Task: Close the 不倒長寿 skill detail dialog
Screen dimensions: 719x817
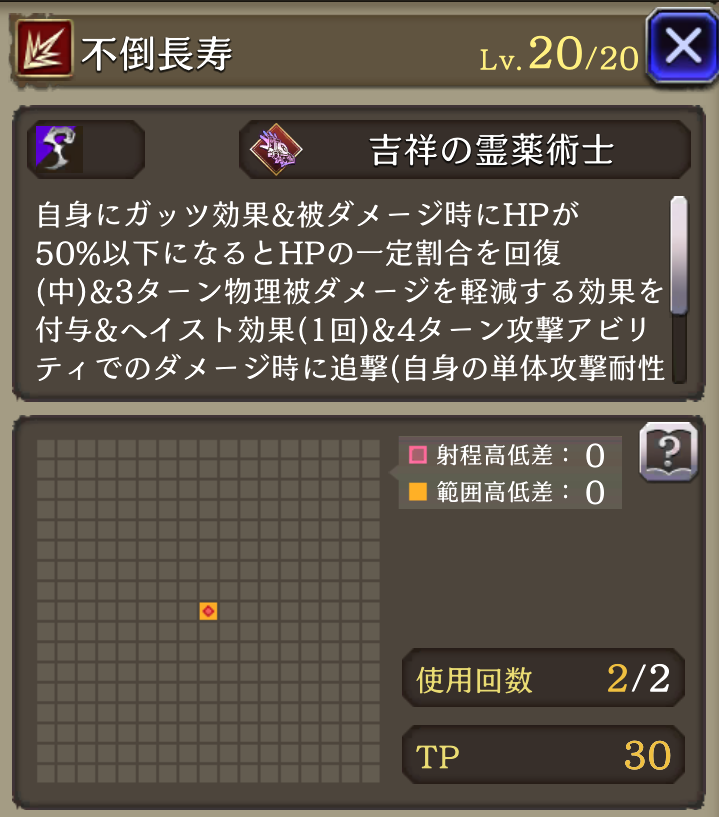Action: pos(682,46)
